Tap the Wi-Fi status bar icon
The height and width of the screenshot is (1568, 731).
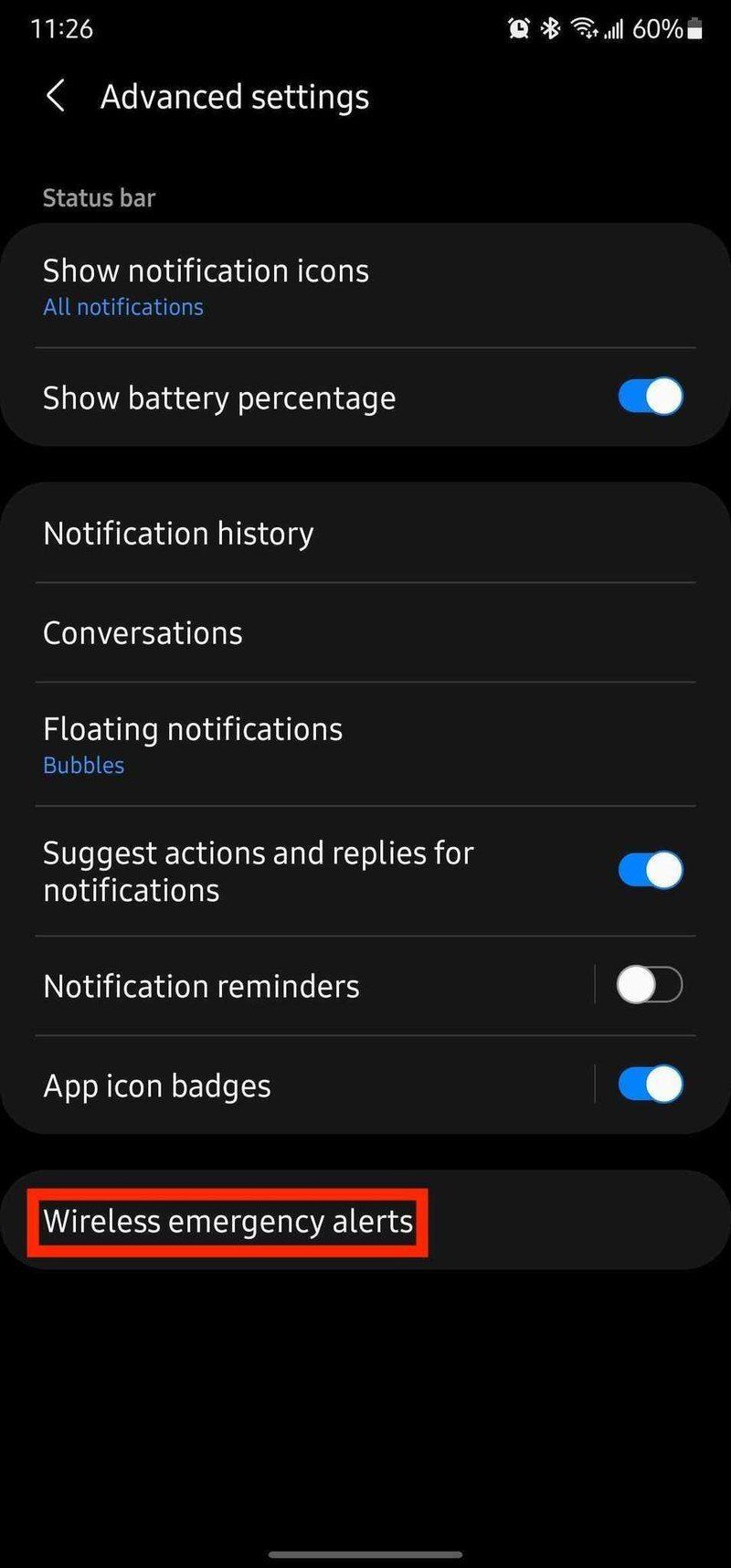[583, 28]
